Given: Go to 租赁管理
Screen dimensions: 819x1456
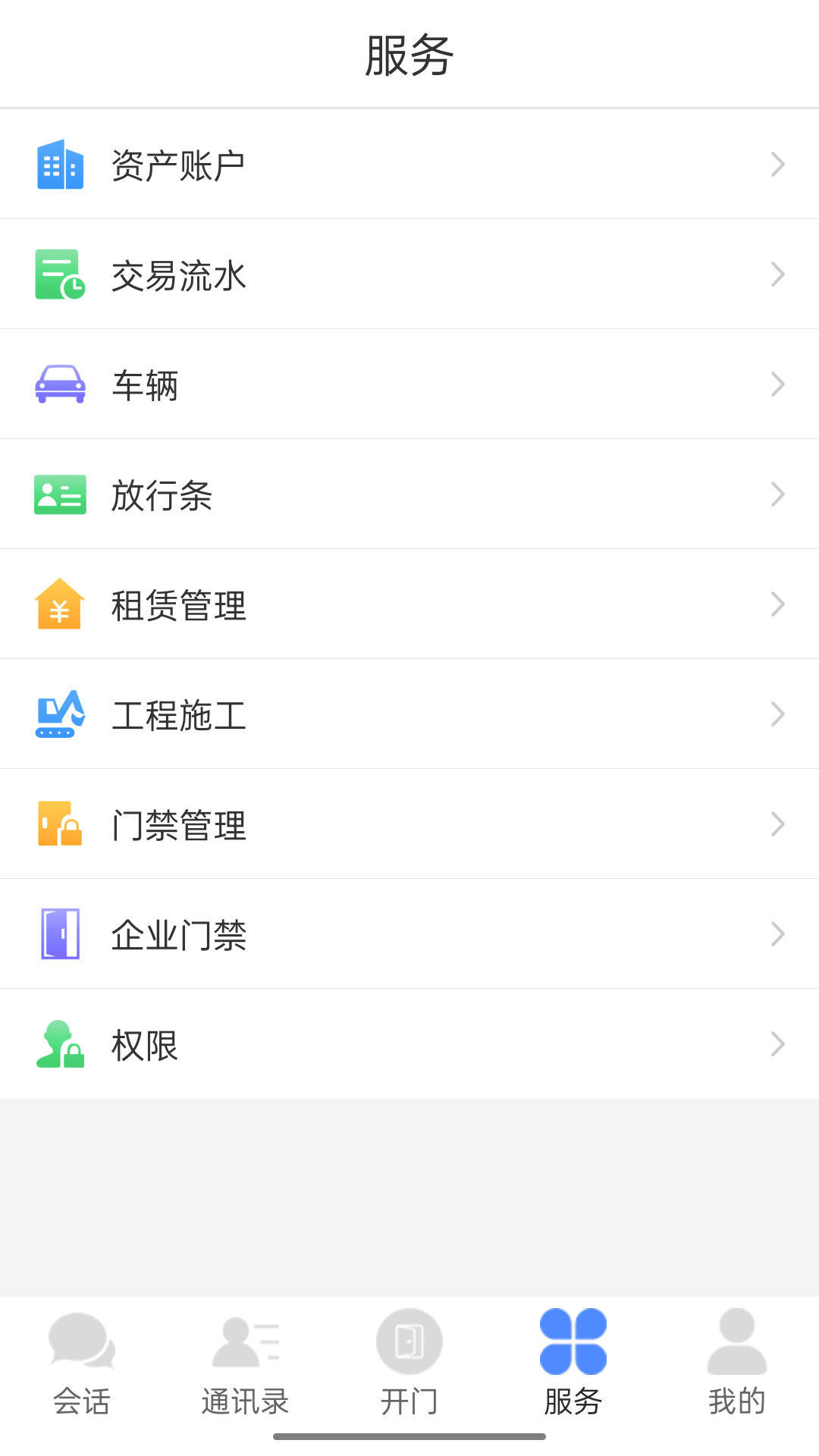Looking at the screenshot, I should pos(409,604).
